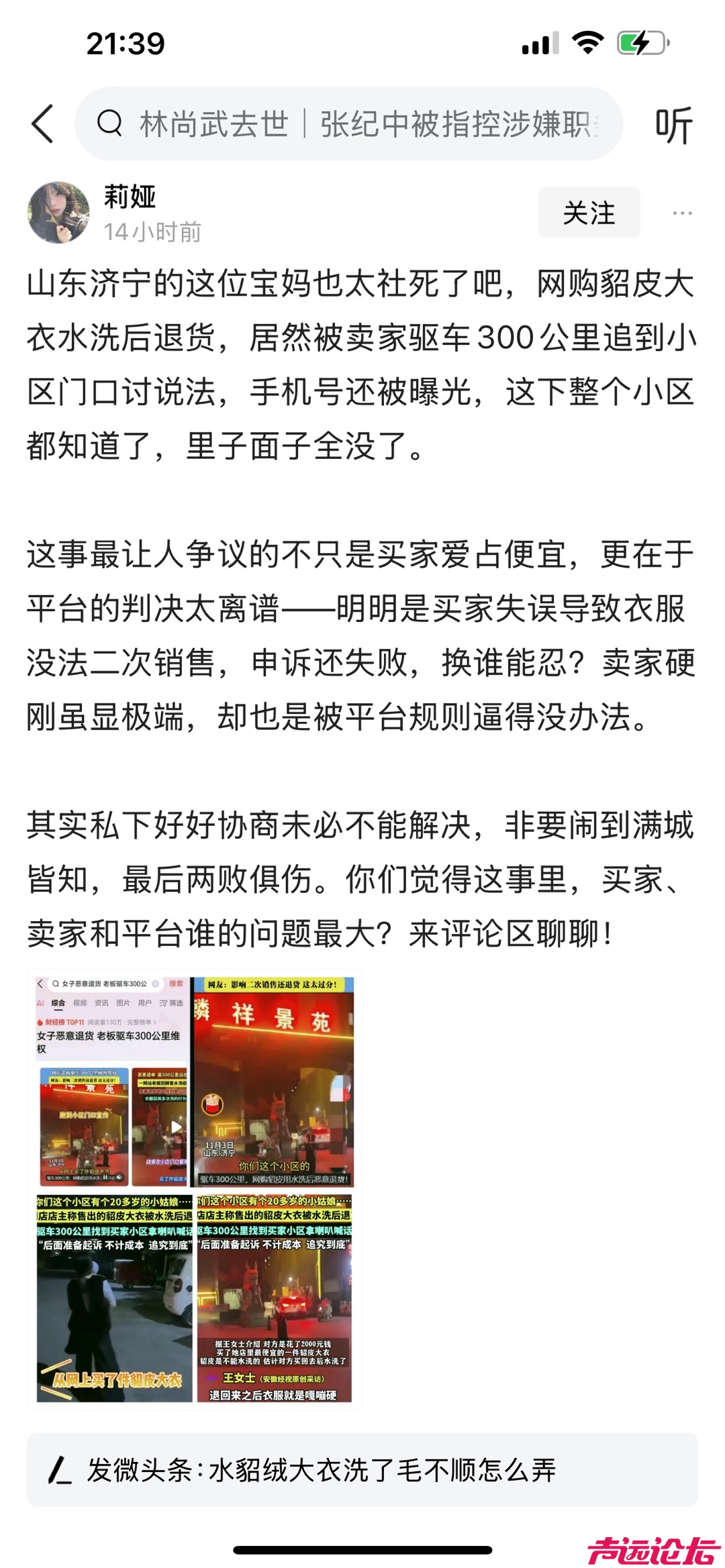The height and width of the screenshot is (1568, 725).
Task: Go back using the top-left arrow
Action: coord(43,124)
